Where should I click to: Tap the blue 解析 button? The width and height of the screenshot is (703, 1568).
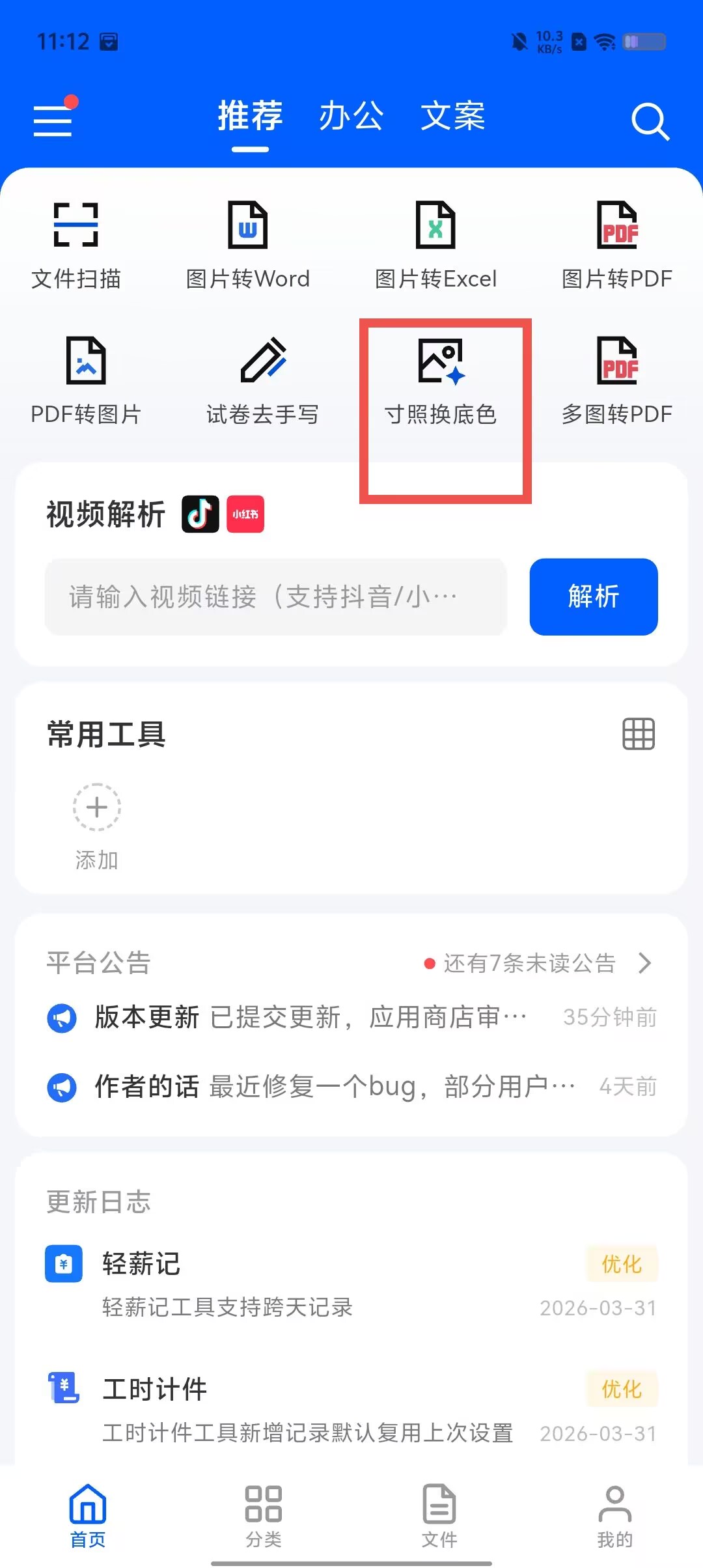(594, 596)
